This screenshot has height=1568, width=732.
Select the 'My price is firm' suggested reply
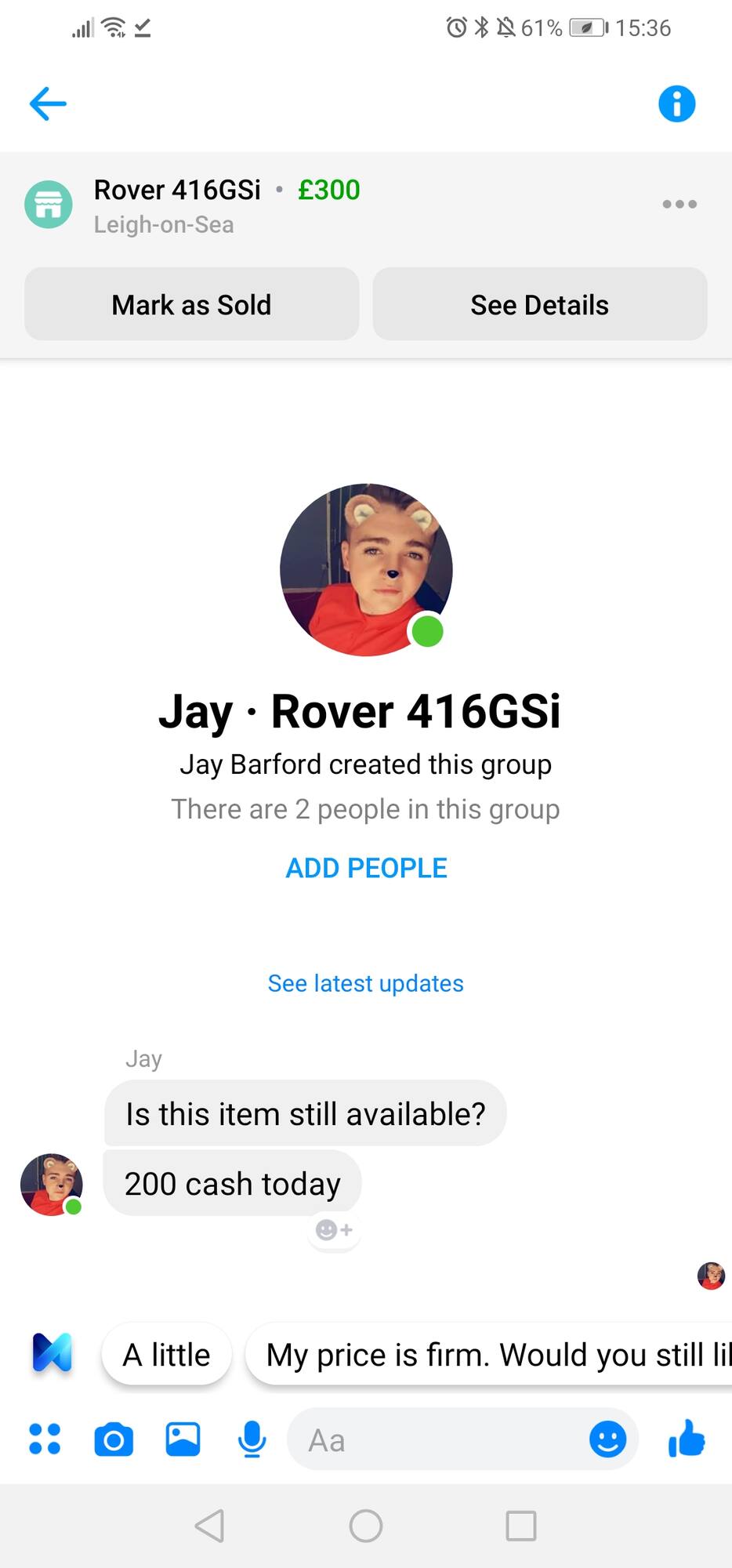coord(490,1355)
